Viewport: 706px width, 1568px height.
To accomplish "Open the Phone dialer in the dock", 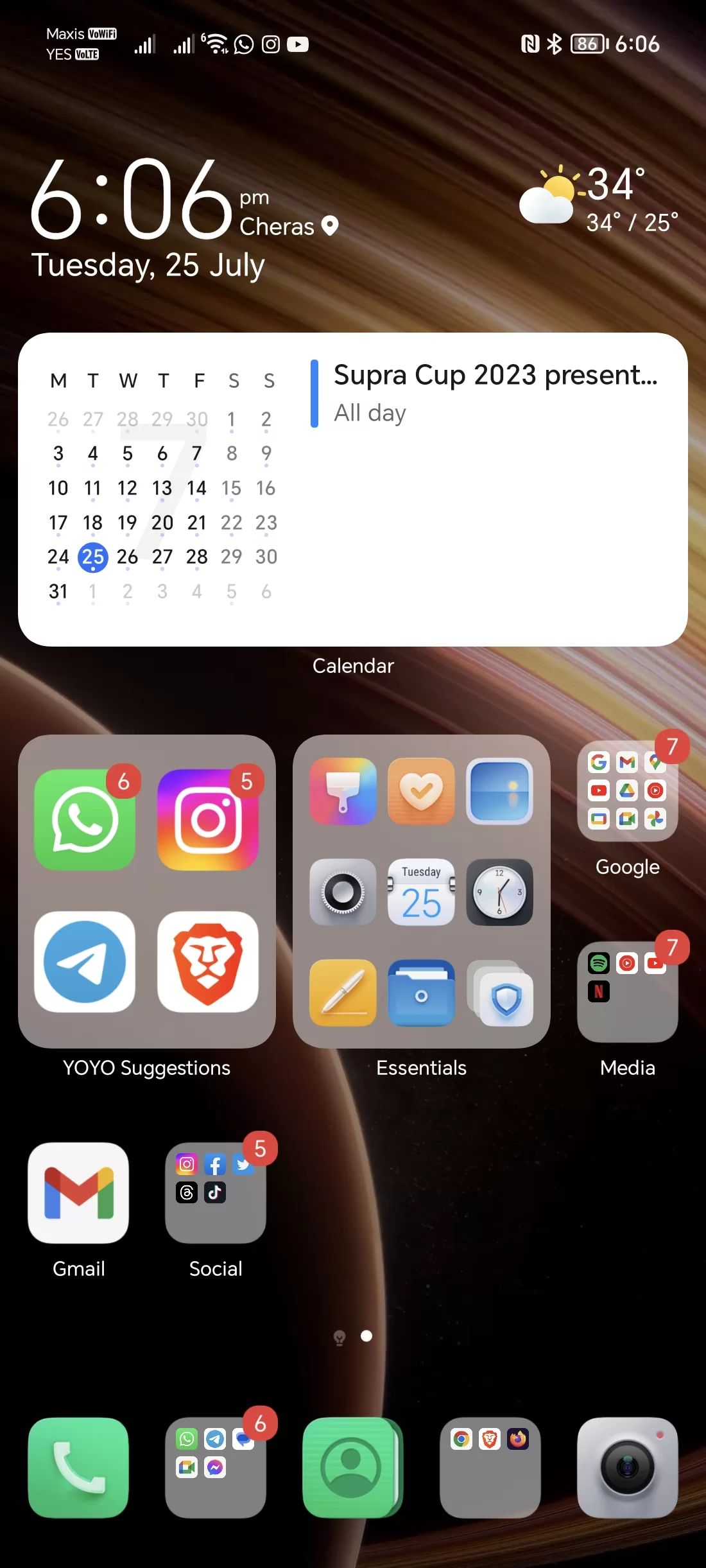I will click(79, 1467).
